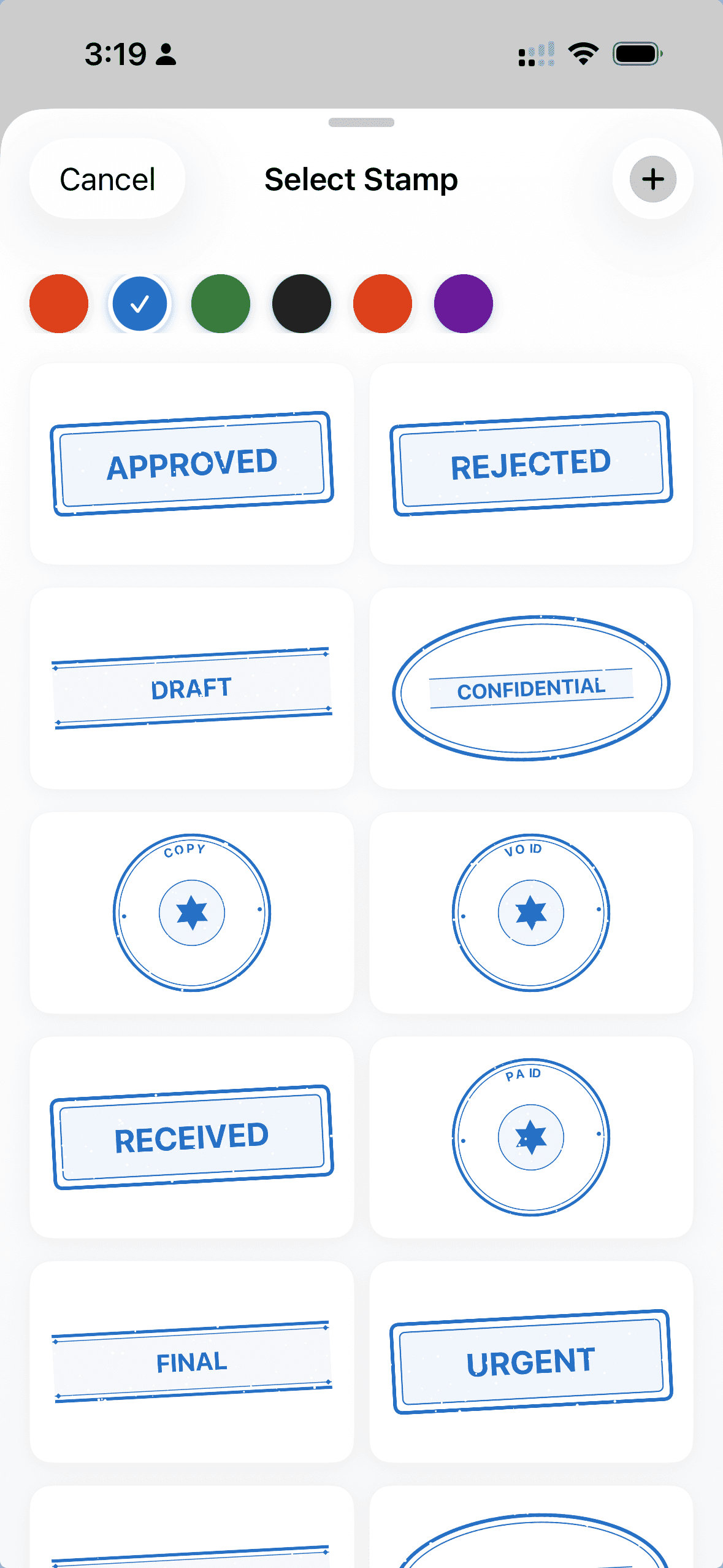Pick the second red color circle
This screenshot has height=1568, width=723.
(382, 303)
